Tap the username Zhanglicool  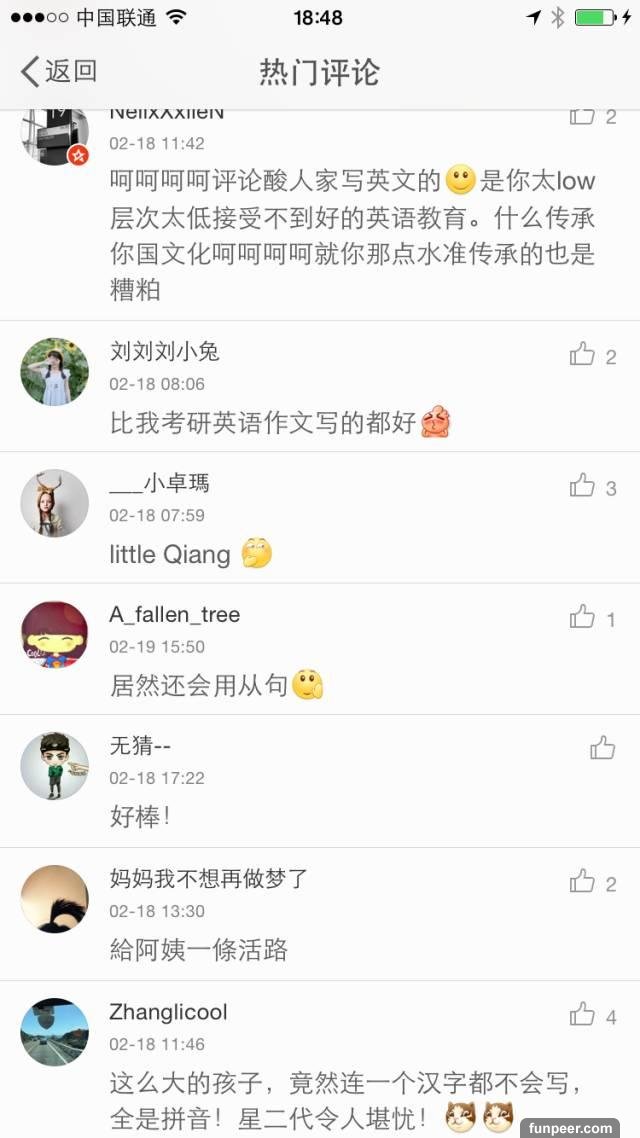click(168, 1012)
